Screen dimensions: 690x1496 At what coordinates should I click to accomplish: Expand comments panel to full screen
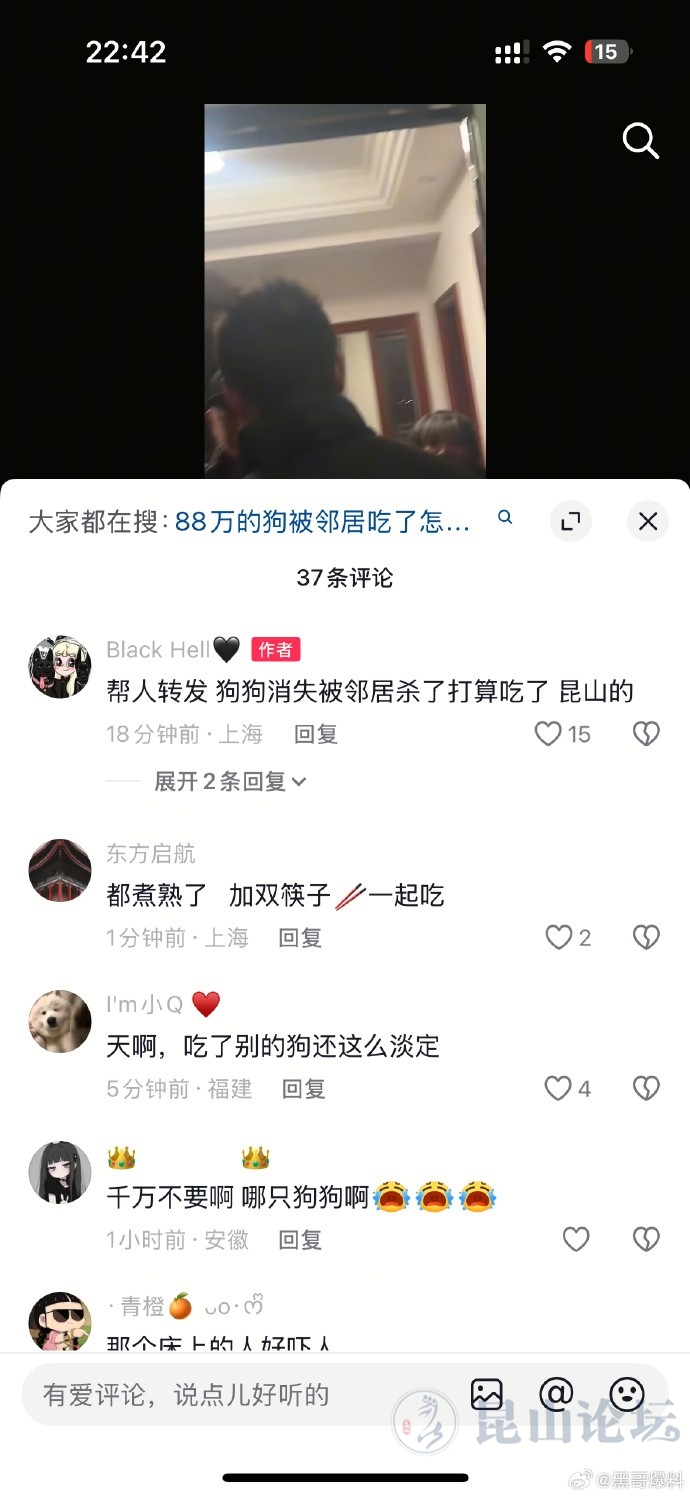(571, 521)
